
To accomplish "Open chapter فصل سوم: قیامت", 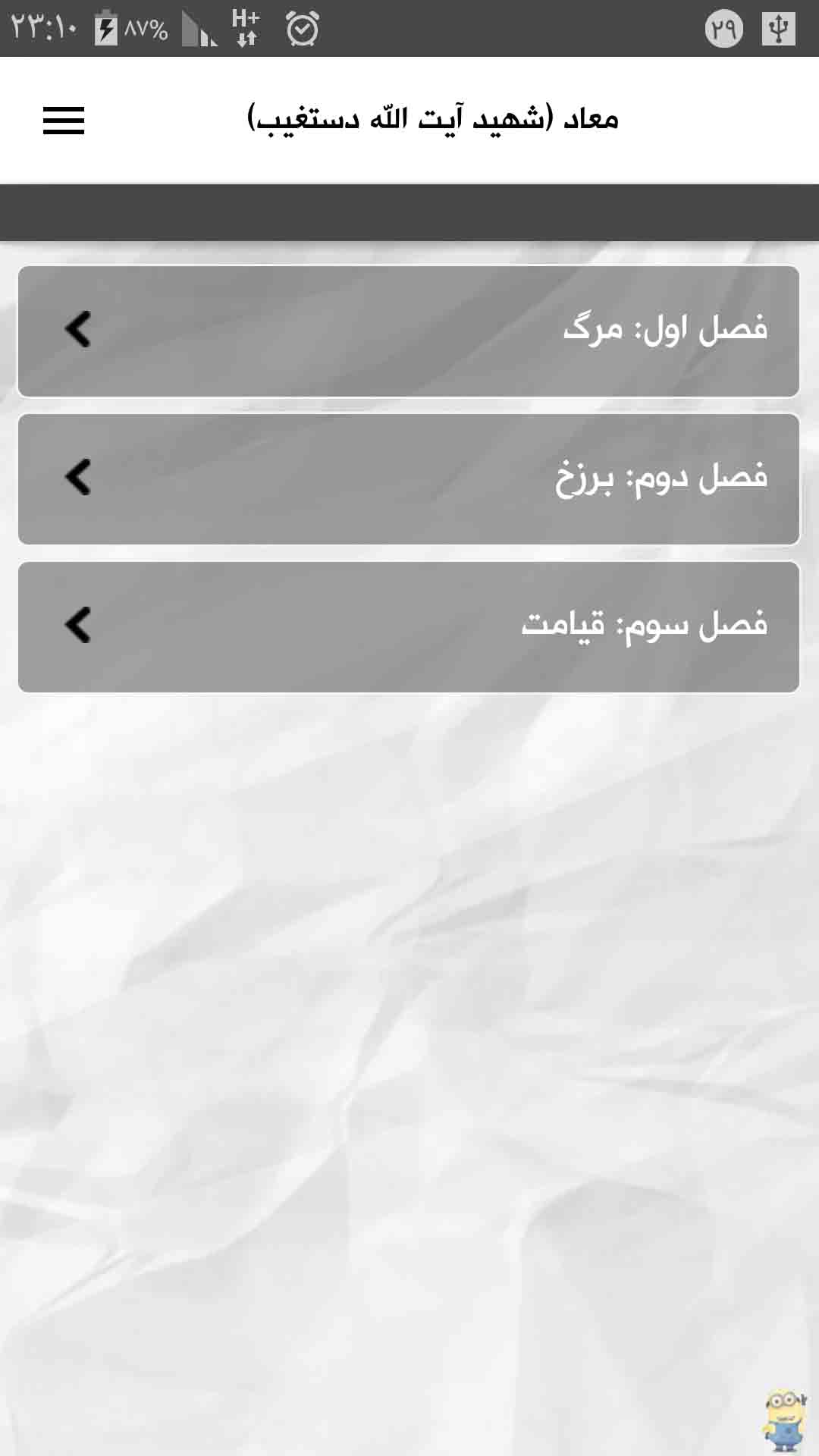I will [x=408, y=626].
